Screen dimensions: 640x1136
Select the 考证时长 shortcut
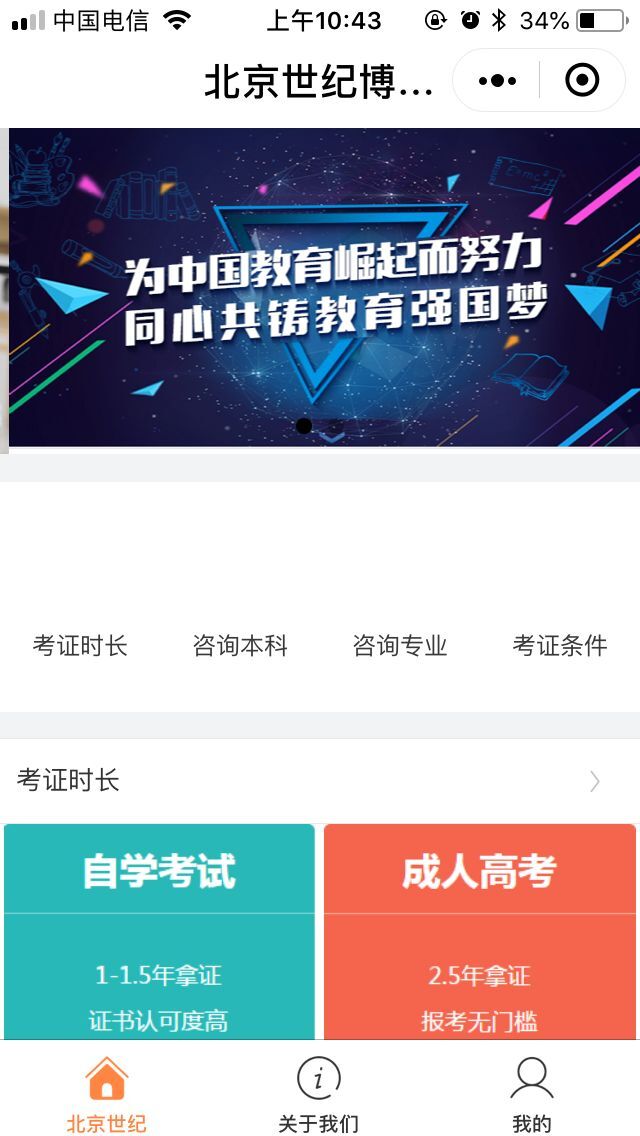click(80, 645)
